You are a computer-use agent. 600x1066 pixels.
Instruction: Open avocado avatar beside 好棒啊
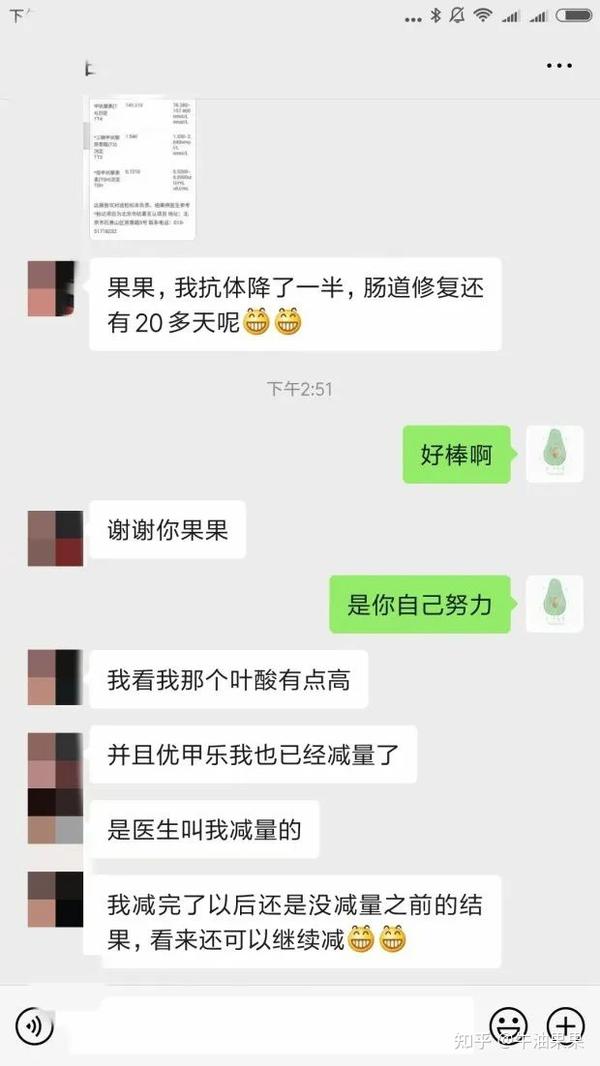[554, 454]
